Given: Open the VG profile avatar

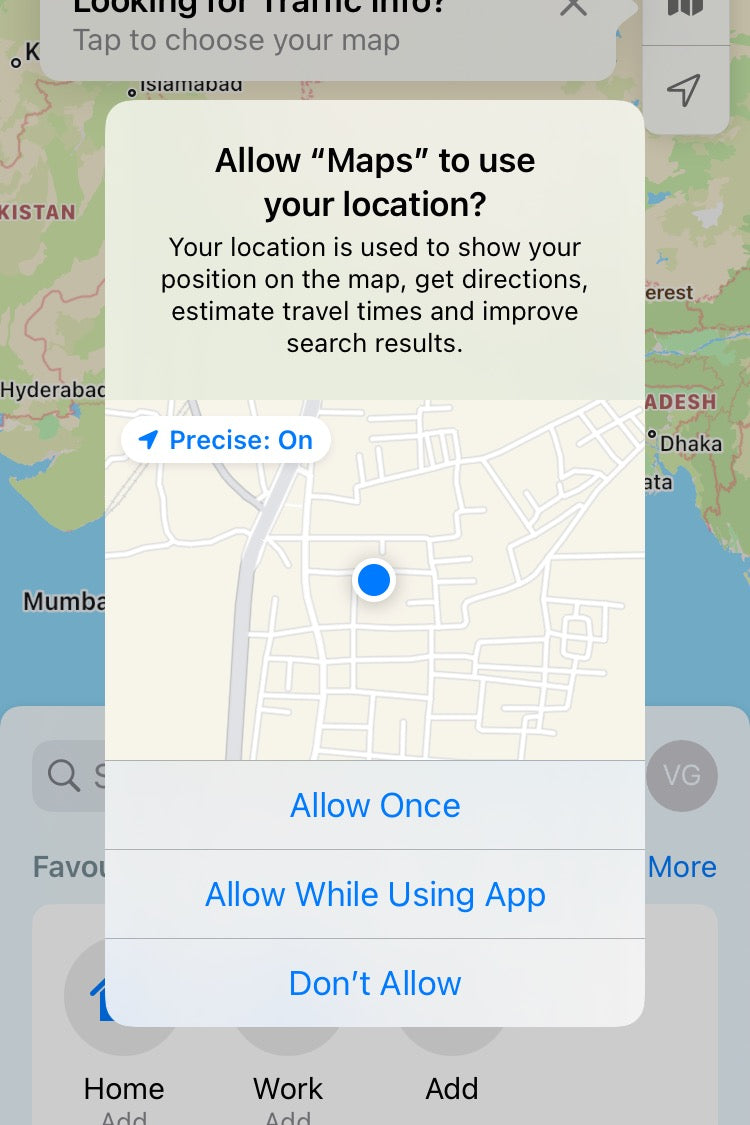Looking at the screenshot, I should pos(682,775).
